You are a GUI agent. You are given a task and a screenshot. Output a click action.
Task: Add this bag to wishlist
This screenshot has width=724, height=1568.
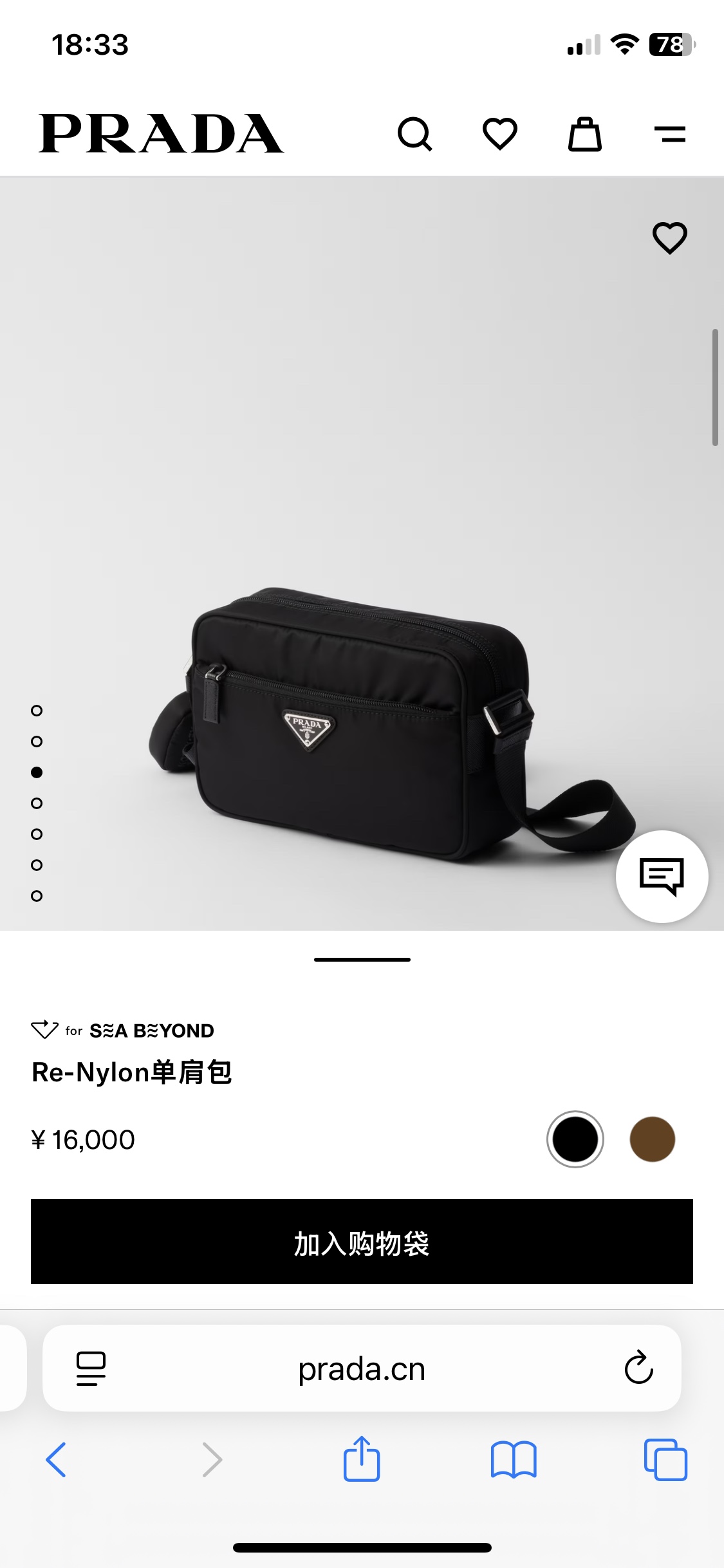(x=670, y=238)
